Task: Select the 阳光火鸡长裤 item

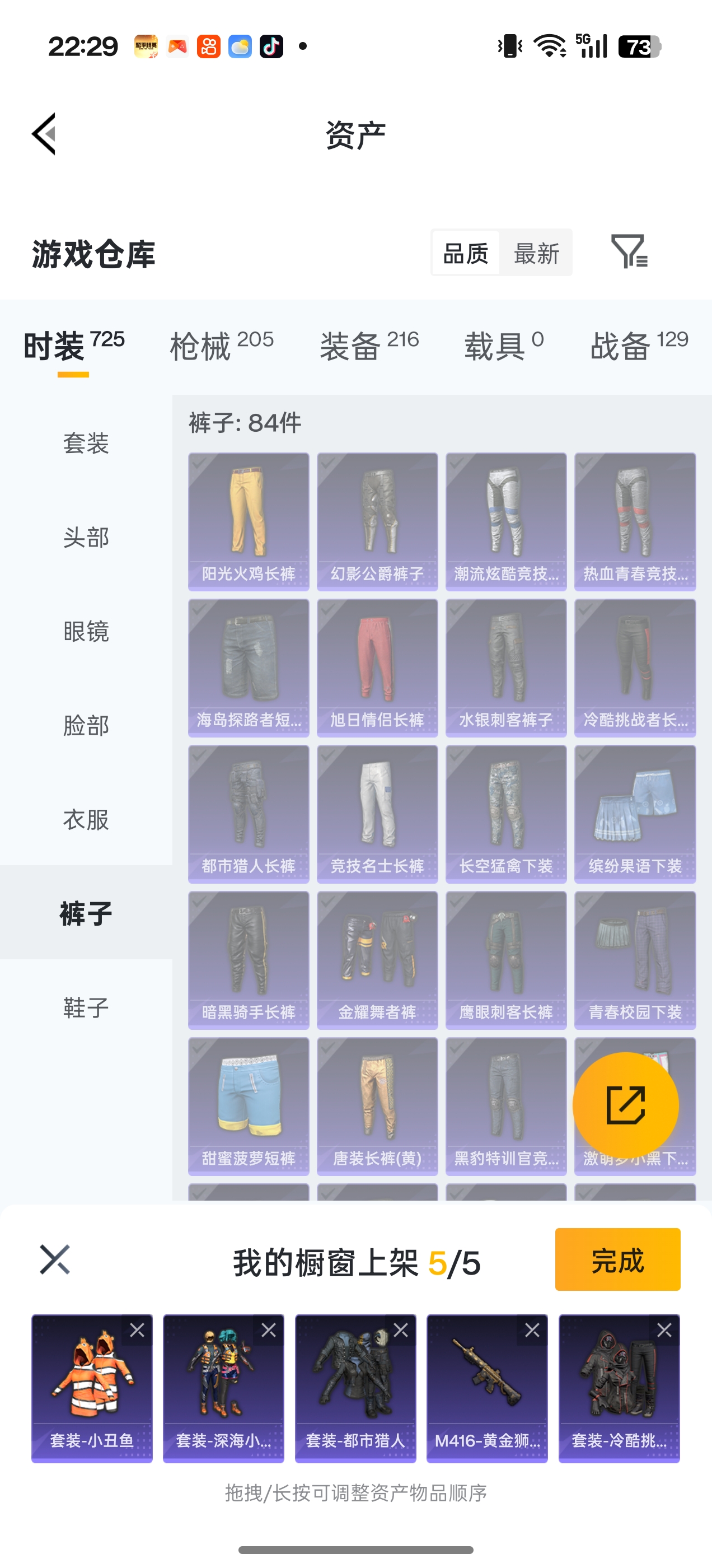Action: coord(249,521)
